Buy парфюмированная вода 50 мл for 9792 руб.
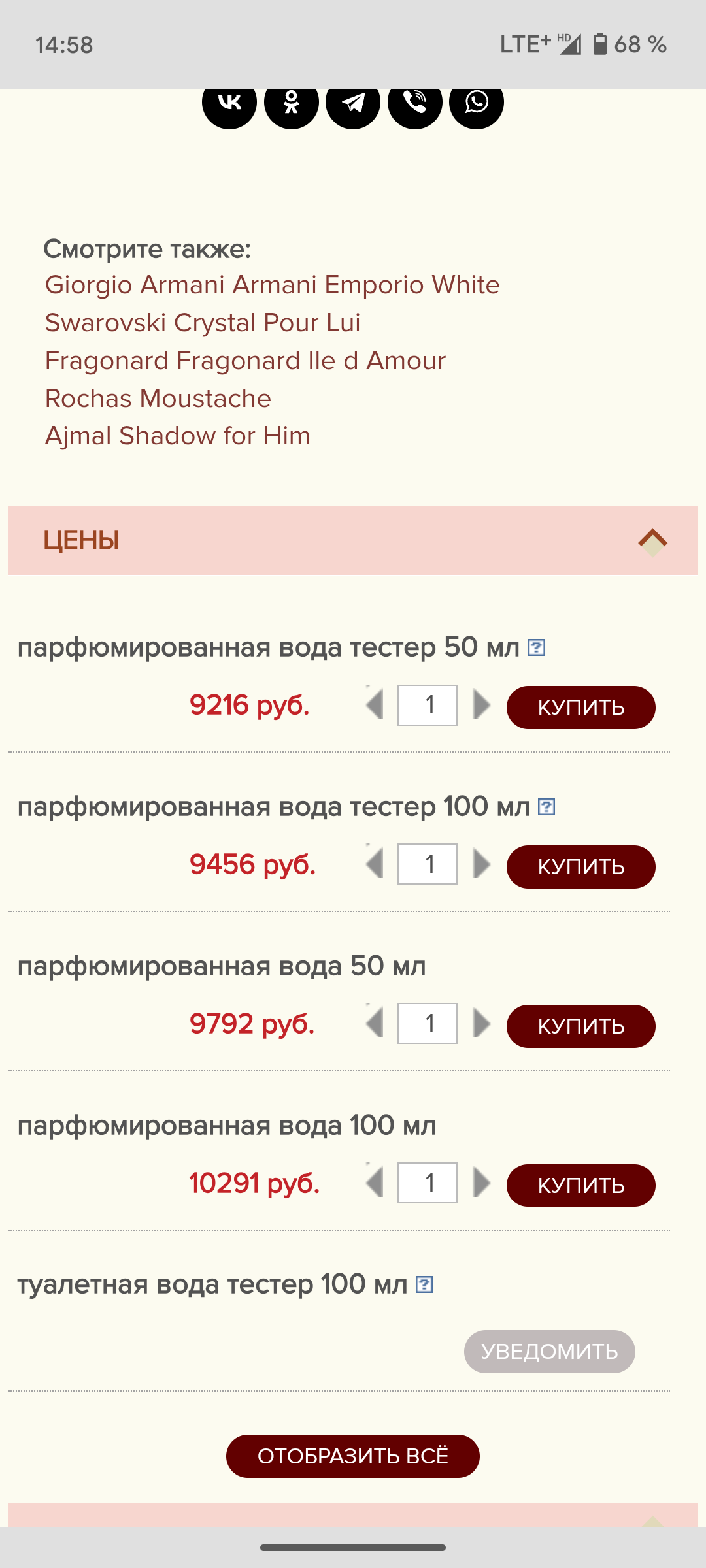The height and width of the screenshot is (1568, 706). click(580, 1026)
